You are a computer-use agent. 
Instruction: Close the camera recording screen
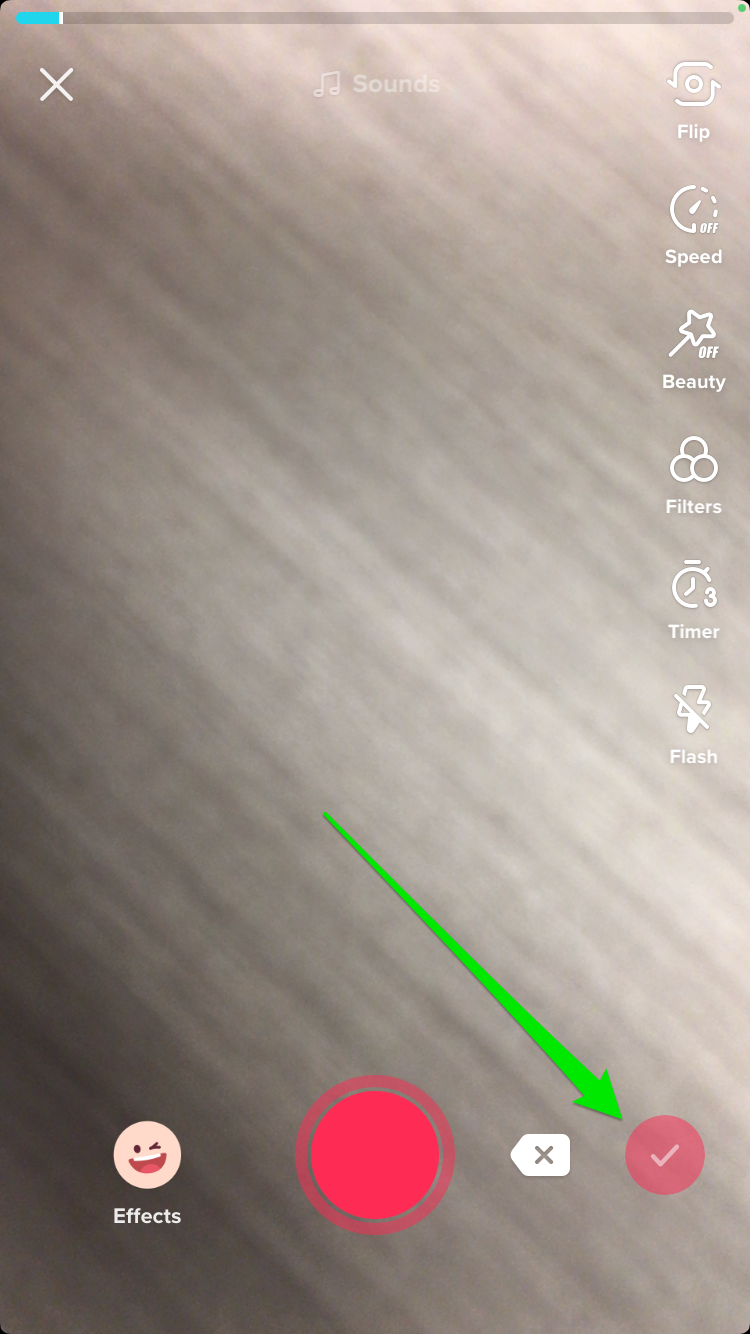click(56, 85)
